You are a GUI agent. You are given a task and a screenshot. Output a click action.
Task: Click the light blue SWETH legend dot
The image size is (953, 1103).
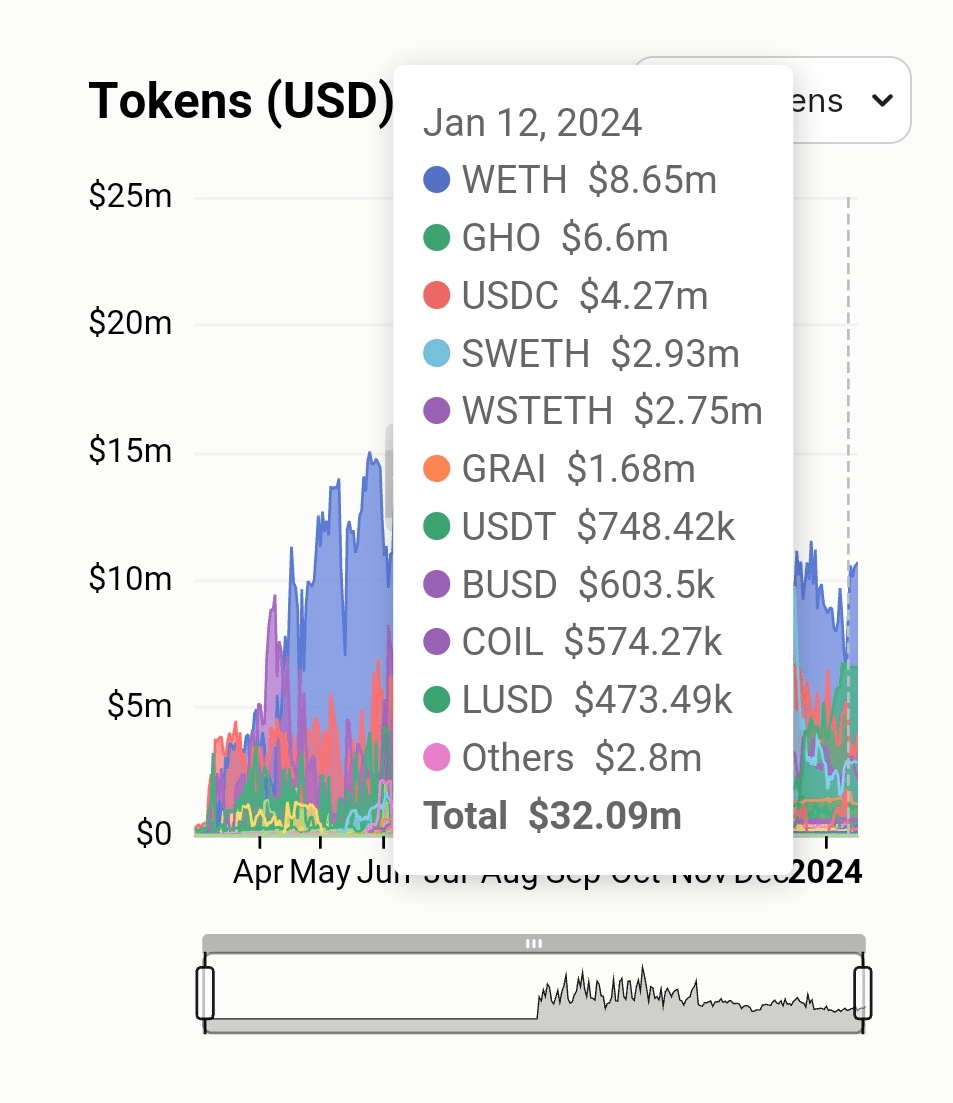(x=438, y=352)
